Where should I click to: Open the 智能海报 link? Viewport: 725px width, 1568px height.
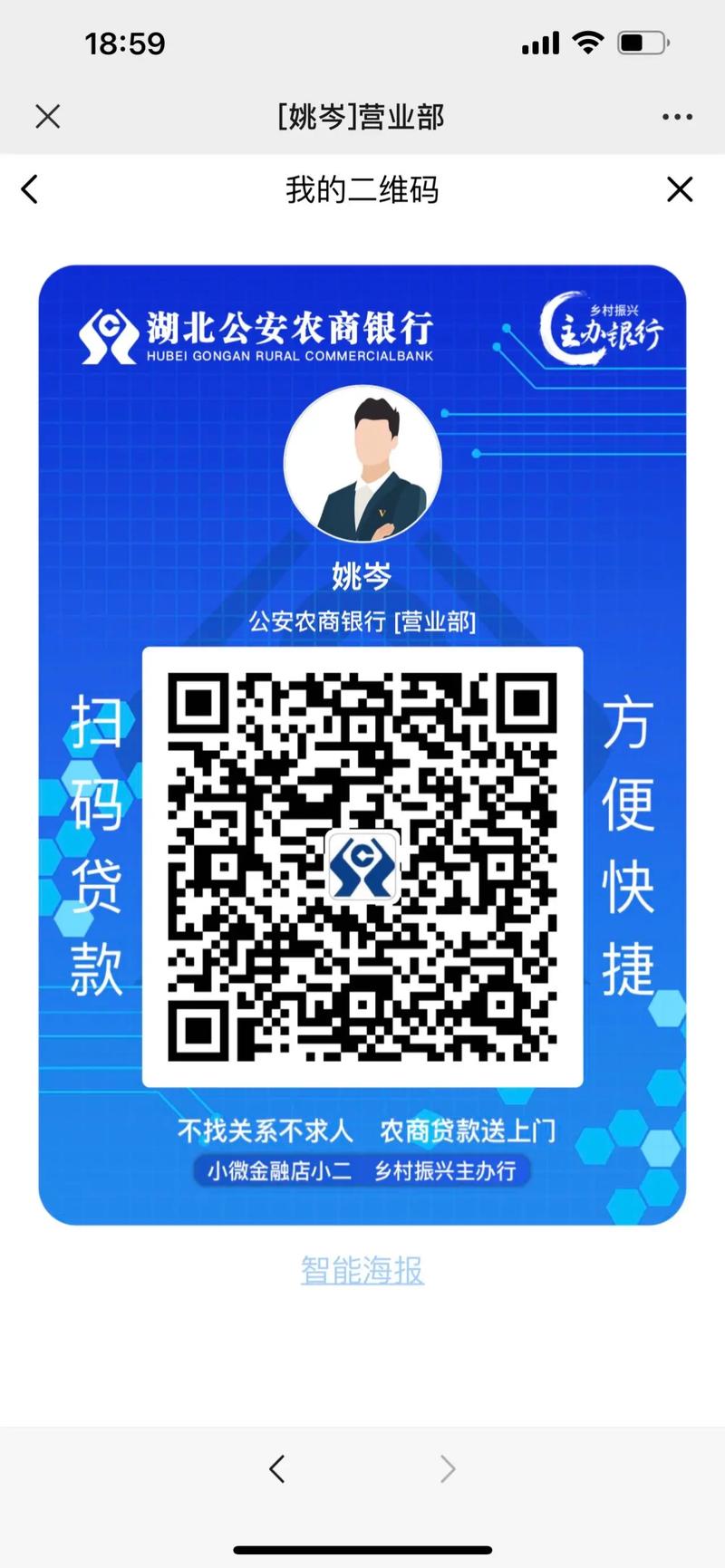[362, 1270]
